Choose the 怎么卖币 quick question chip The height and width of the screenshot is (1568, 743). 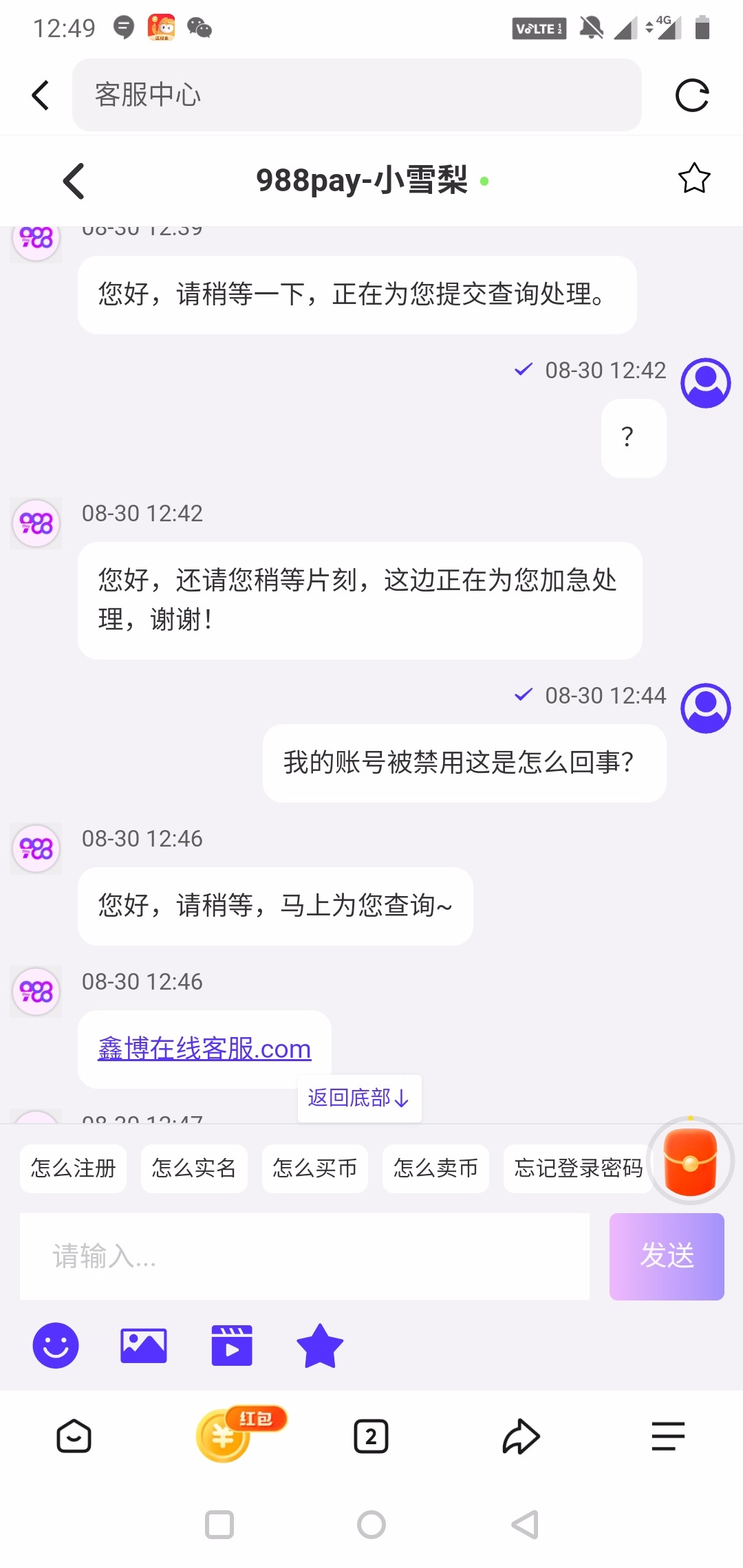[435, 1168]
